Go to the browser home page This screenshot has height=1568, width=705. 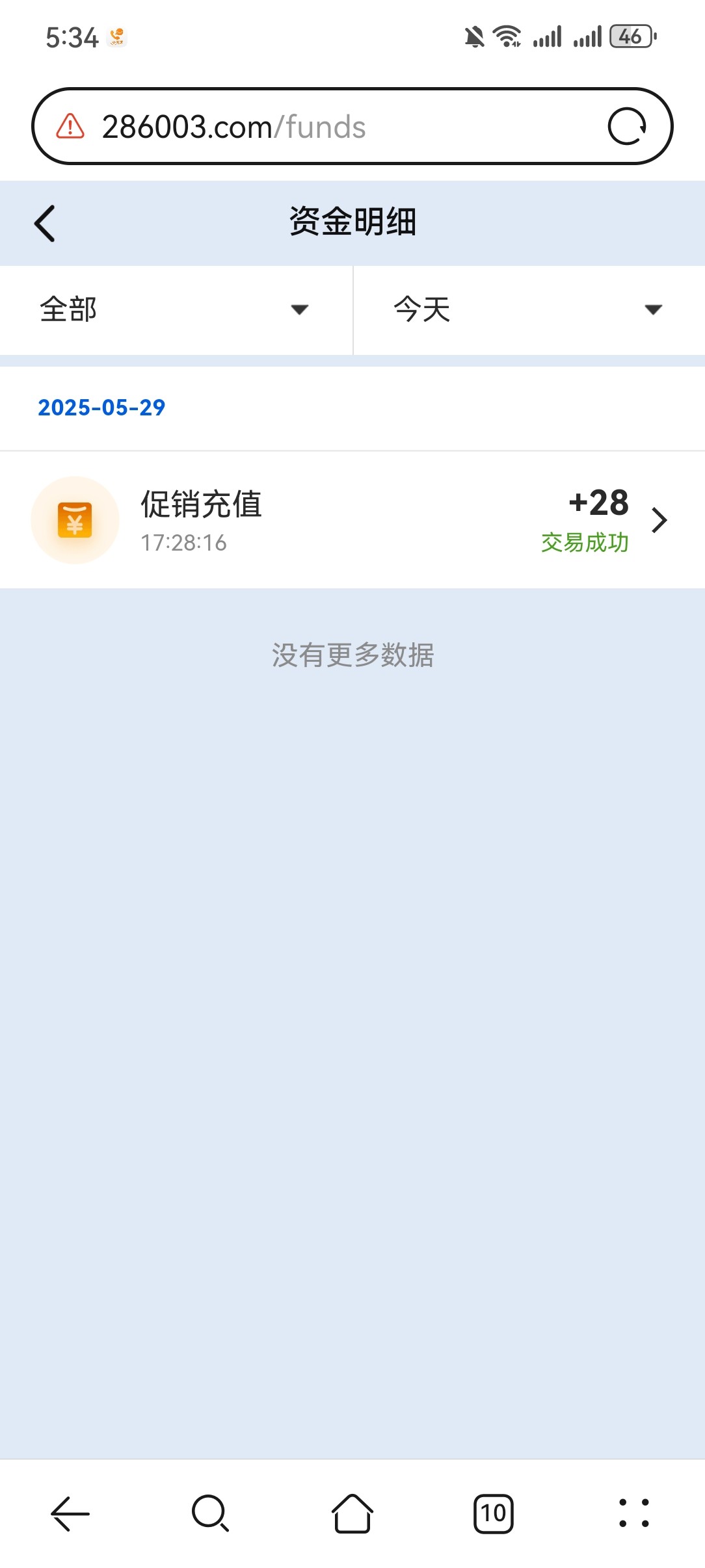[x=352, y=1513]
